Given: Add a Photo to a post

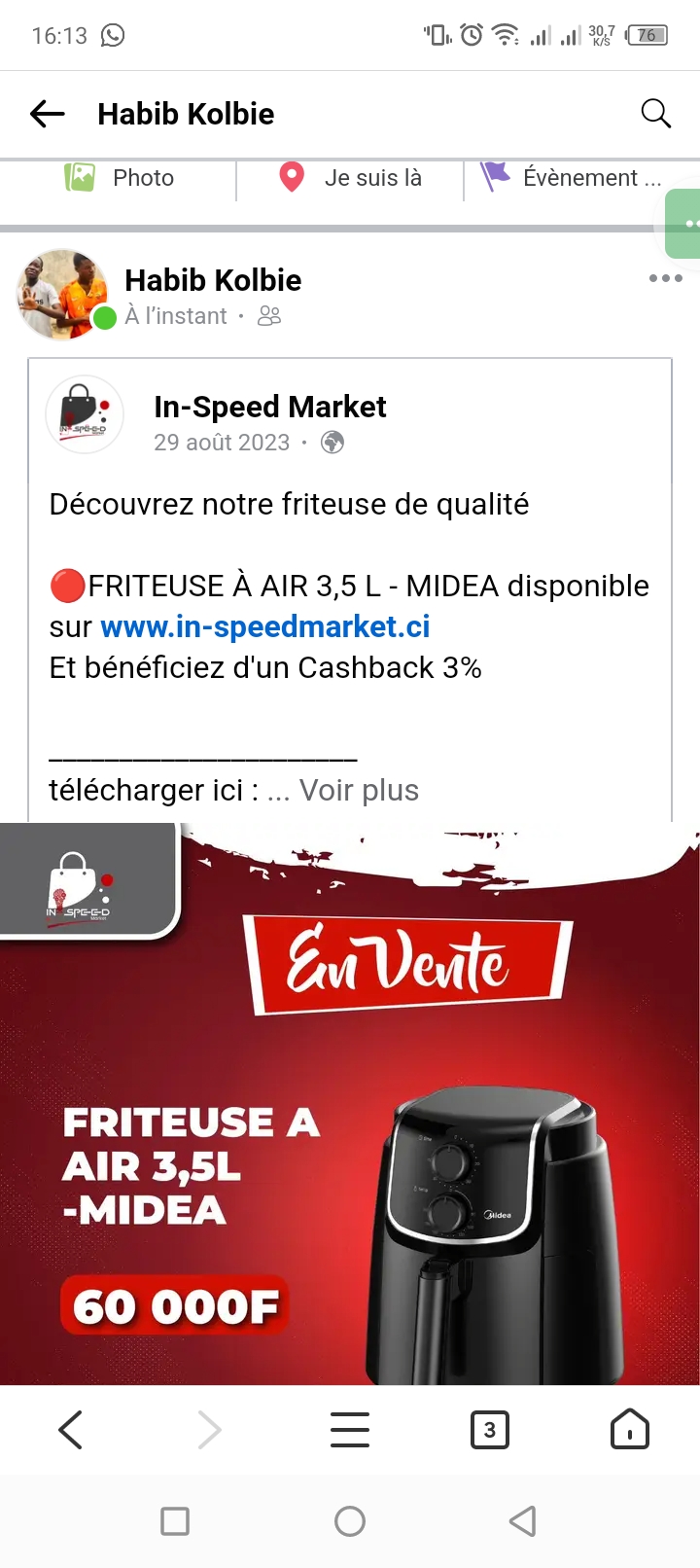Looking at the screenshot, I should click(120, 178).
